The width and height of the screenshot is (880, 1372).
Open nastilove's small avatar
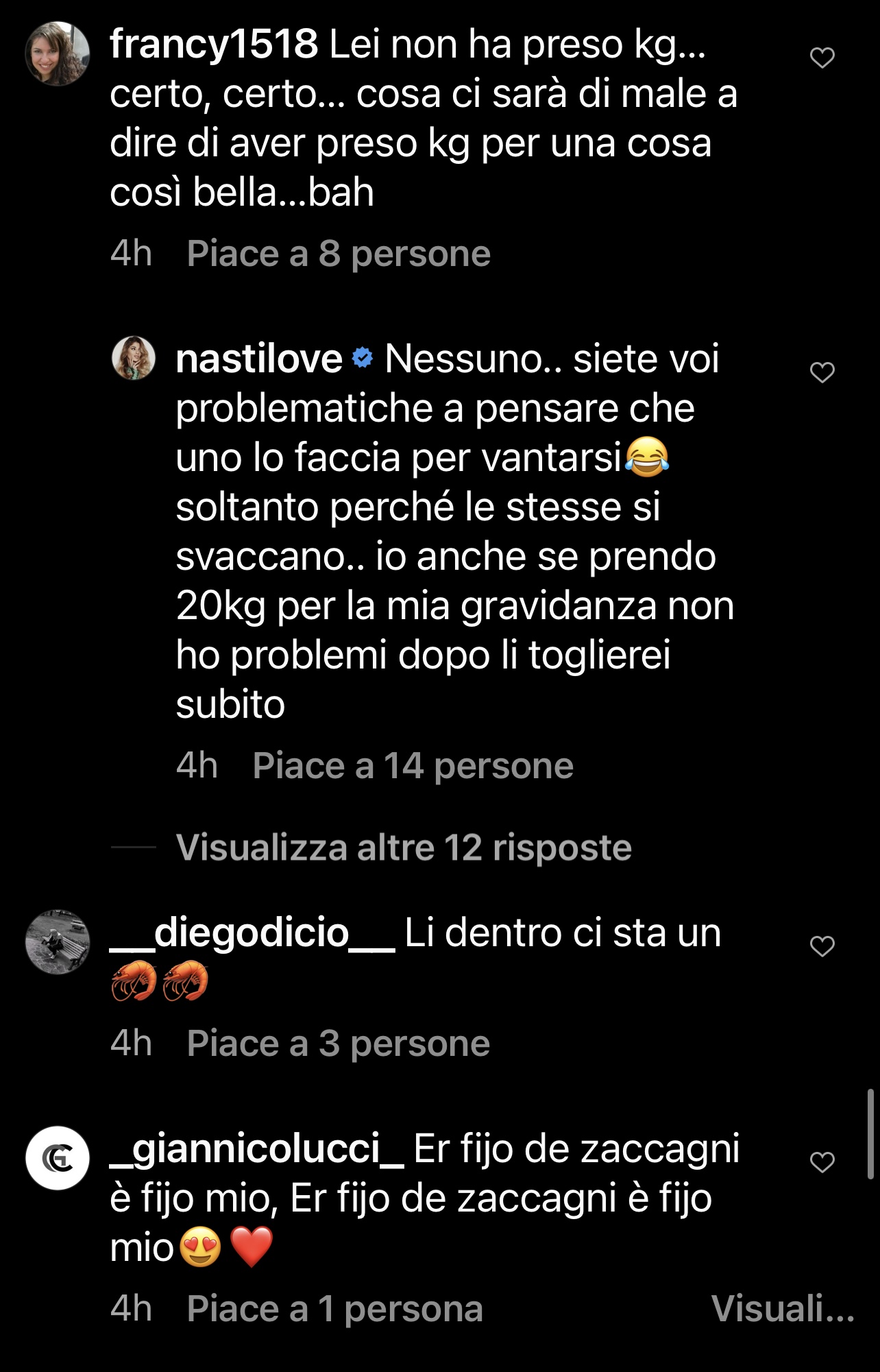(134, 358)
